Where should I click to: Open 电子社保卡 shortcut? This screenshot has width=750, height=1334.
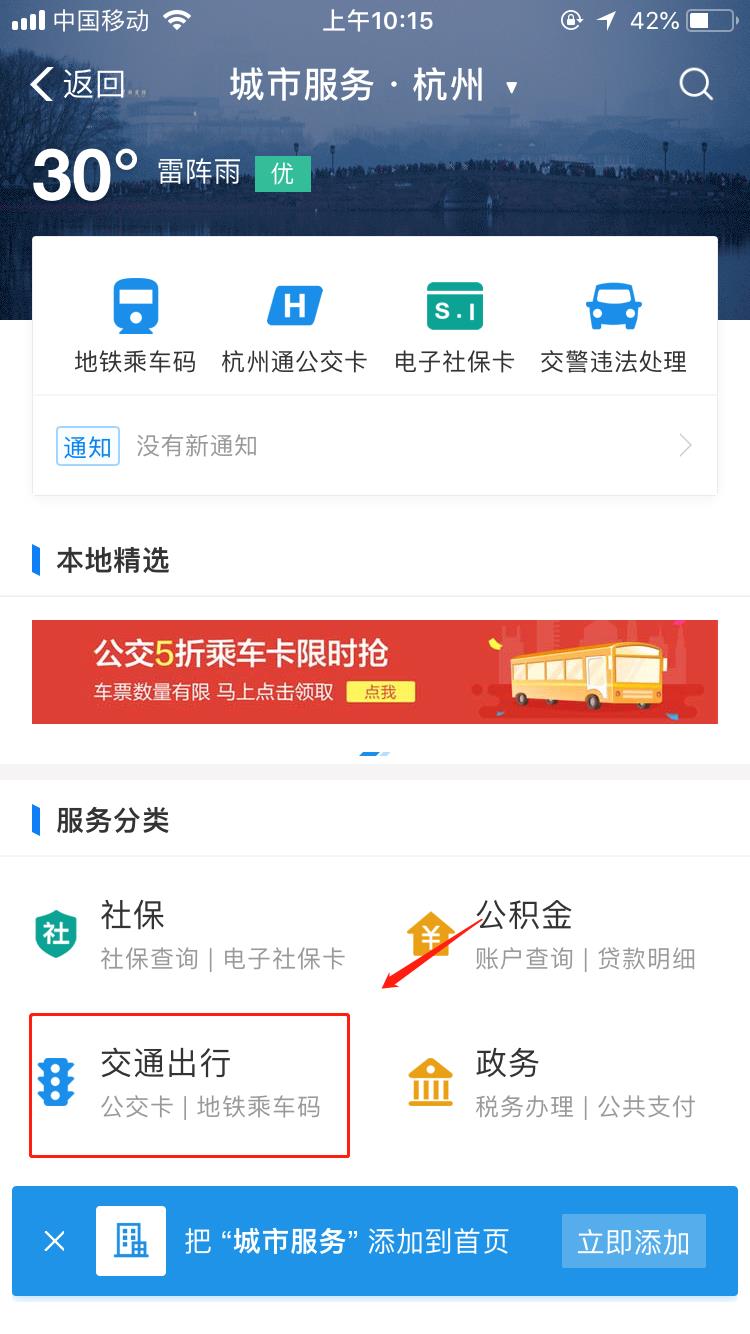[454, 327]
